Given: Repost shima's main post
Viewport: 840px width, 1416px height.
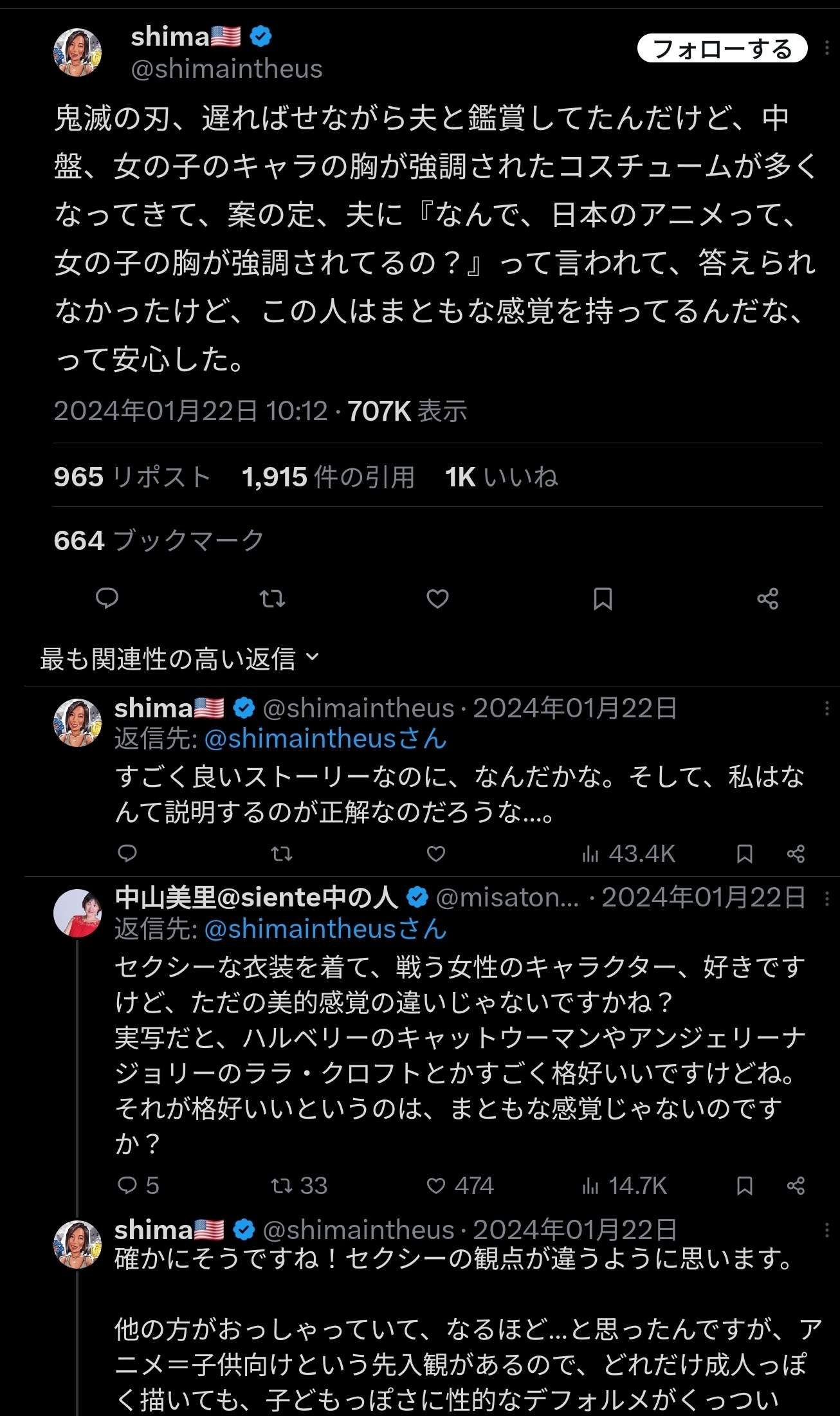Looking at the screenshot, I should pos(272,599).
